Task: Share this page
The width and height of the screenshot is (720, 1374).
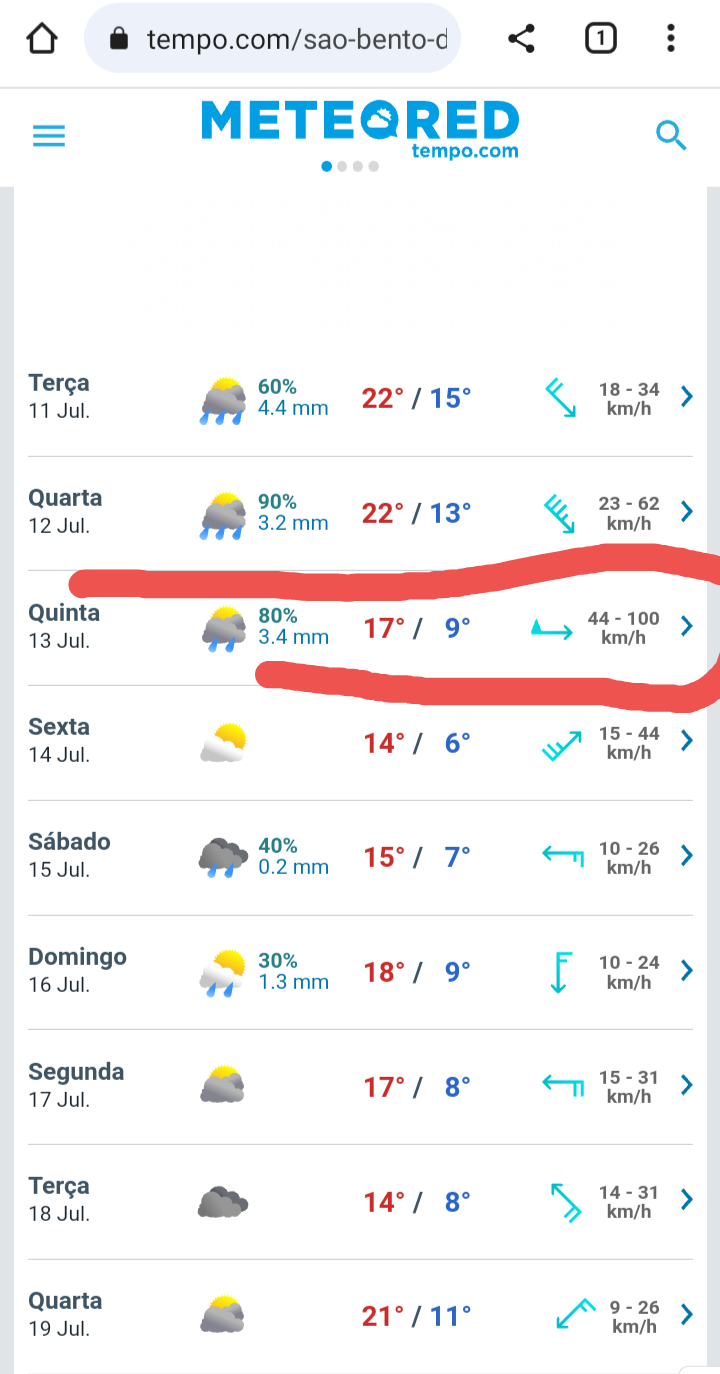Action: coord(521,39)
